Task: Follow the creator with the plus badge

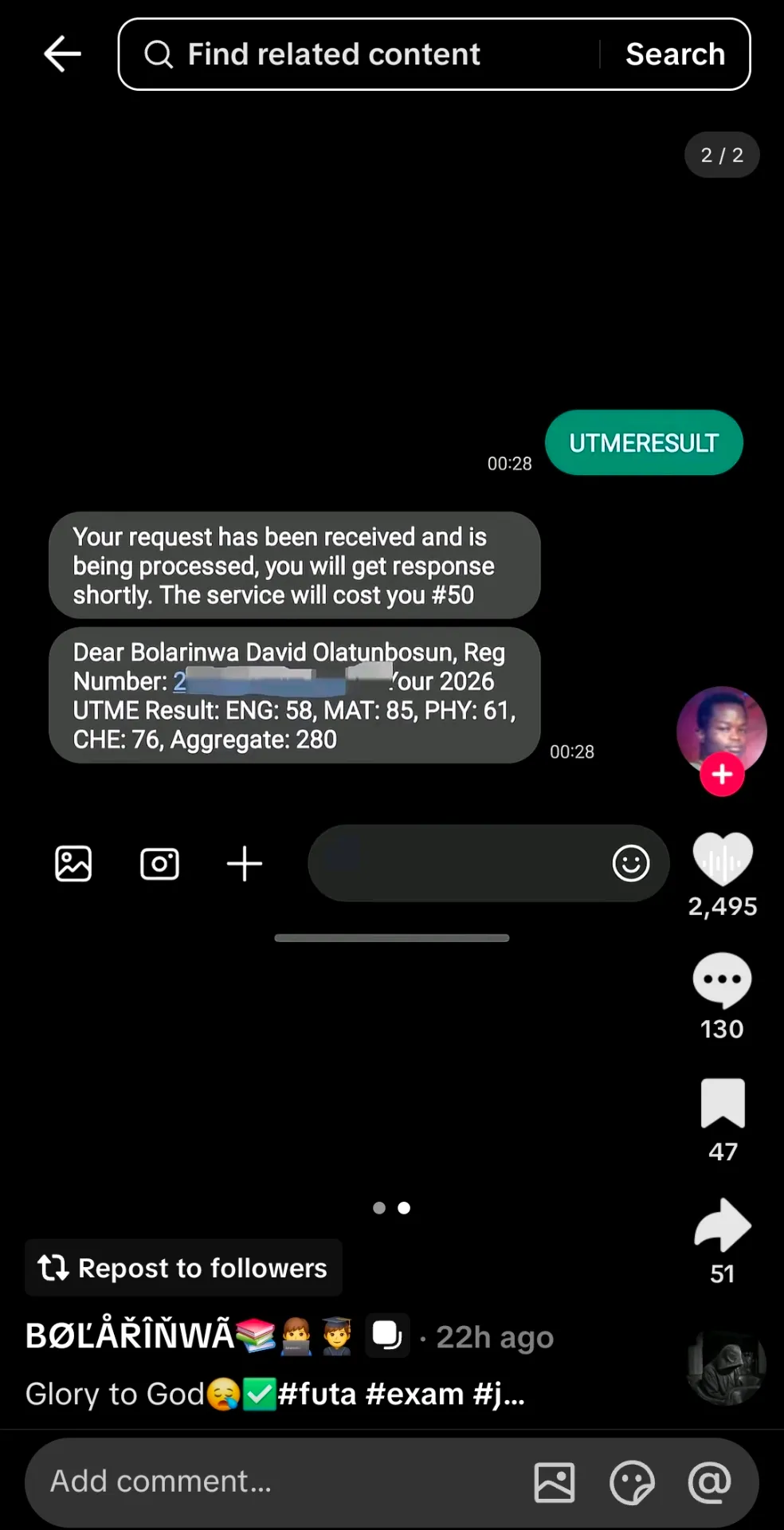Action: pos(722,775)
